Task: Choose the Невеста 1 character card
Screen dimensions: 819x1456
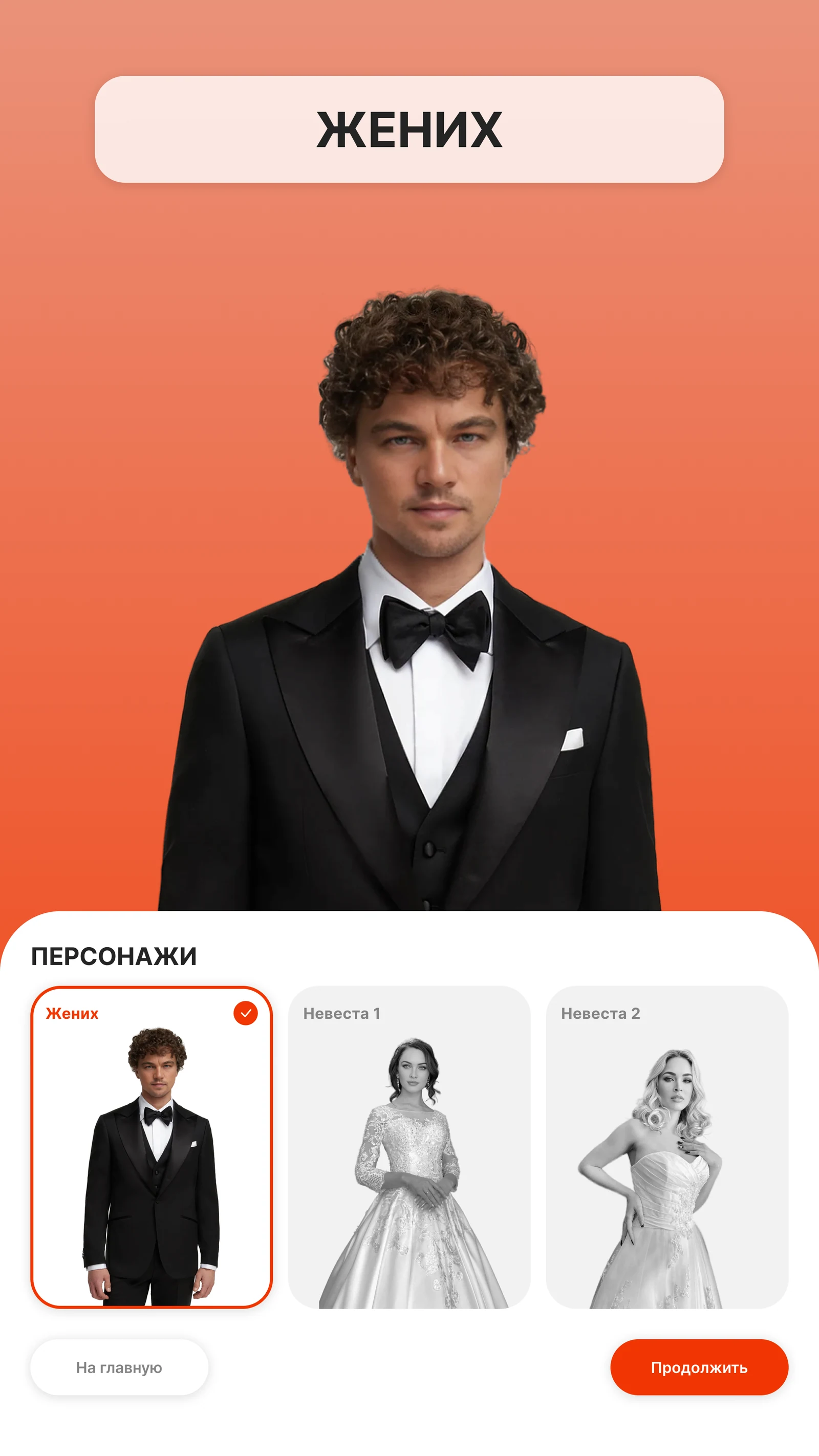Action: click(409, 1147)
